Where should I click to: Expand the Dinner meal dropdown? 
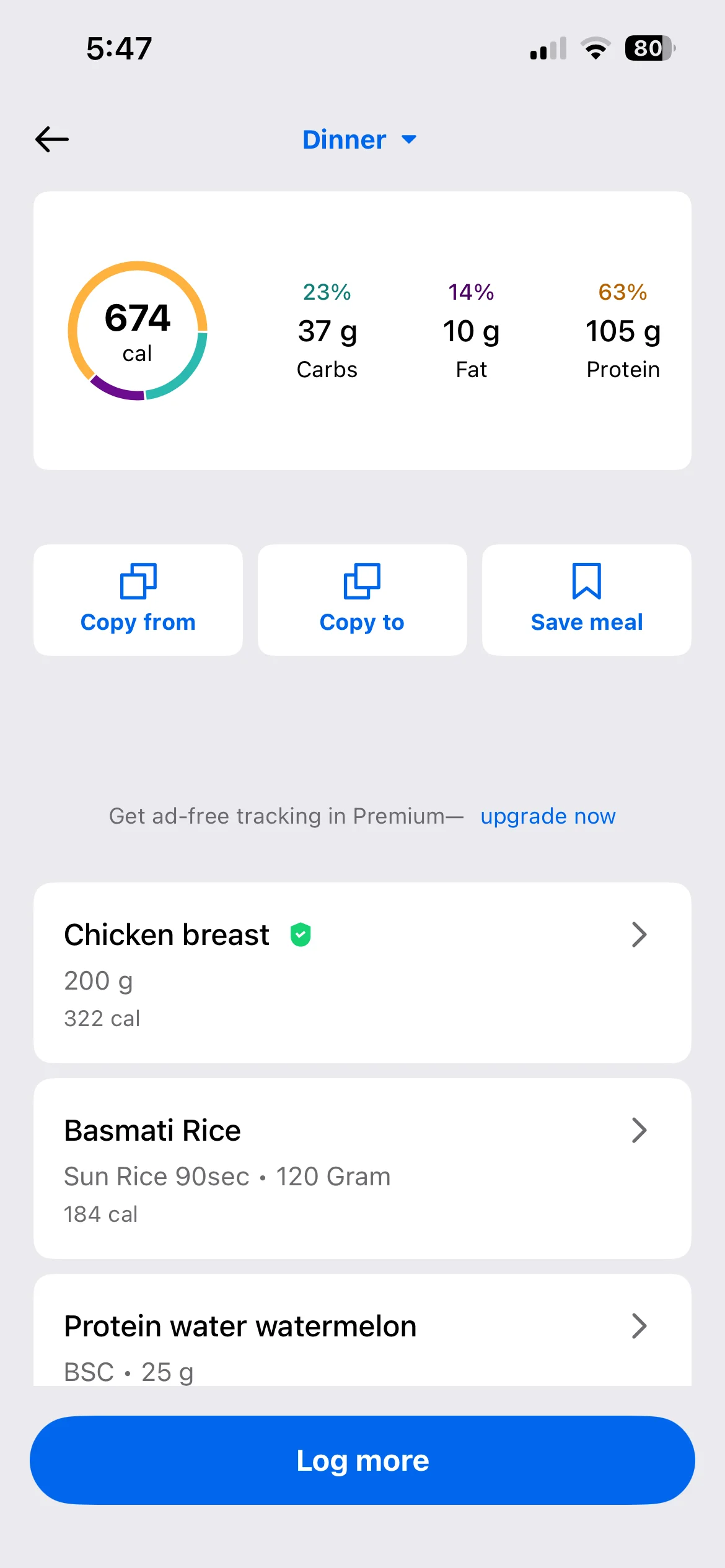[x=359, y=139]
